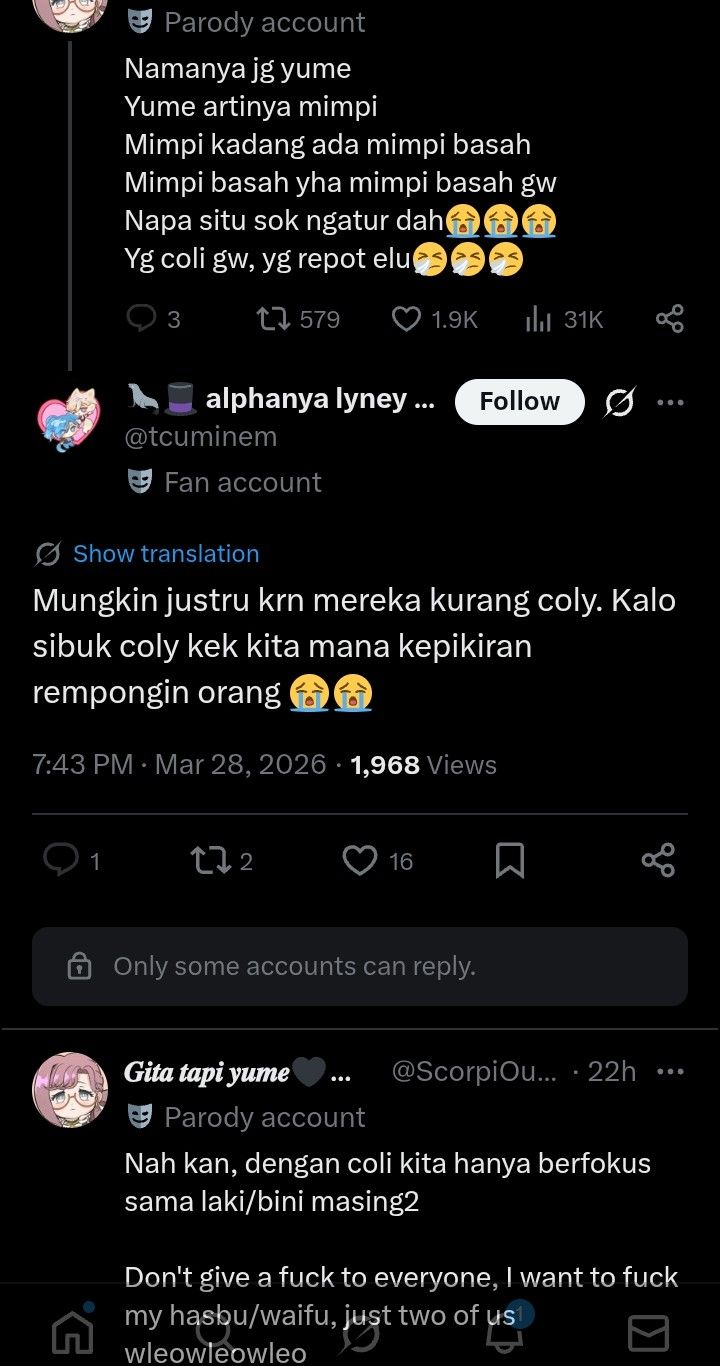Follow the alphanya lyney account
This screenshot has height=1366, width=720.
click(x=519, y=402)
